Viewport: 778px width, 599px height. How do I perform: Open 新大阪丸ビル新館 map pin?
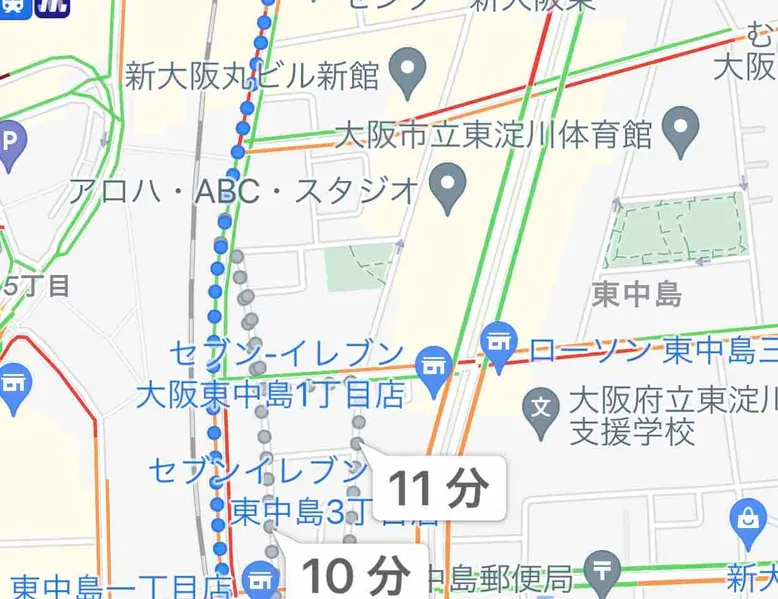(407, 71)
